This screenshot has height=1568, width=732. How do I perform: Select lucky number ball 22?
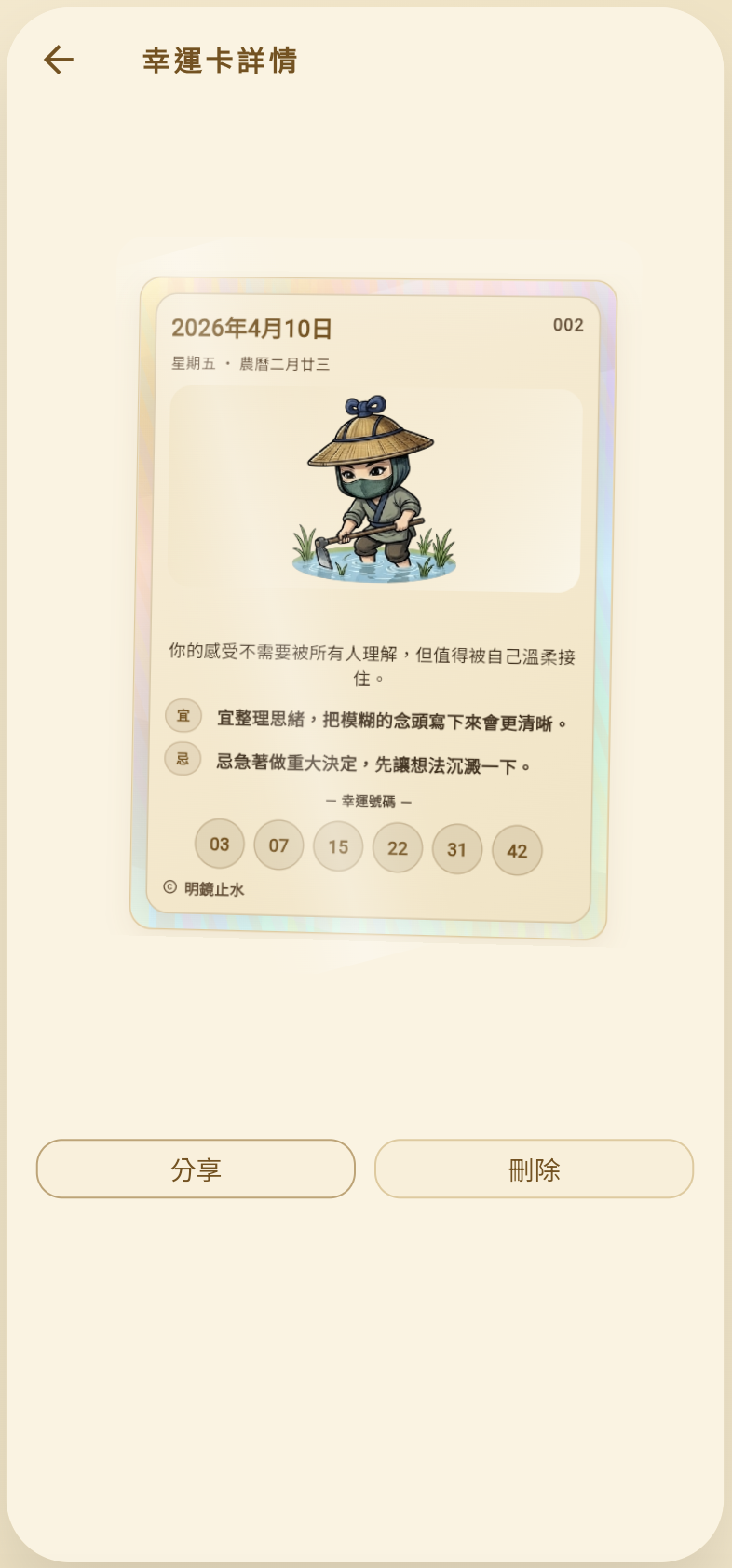398,848
